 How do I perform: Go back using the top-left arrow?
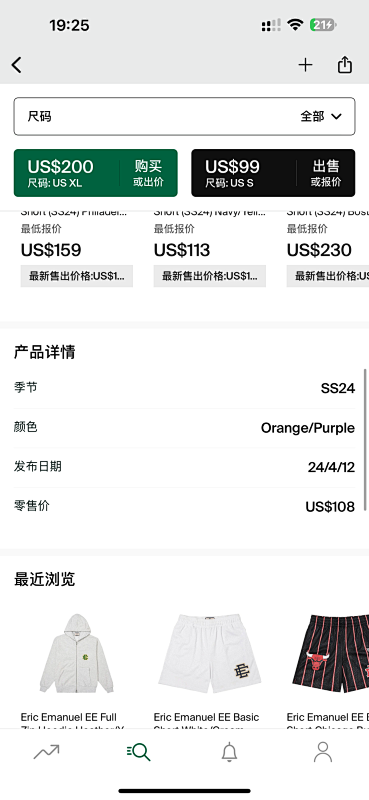click(x=17, y=65)
